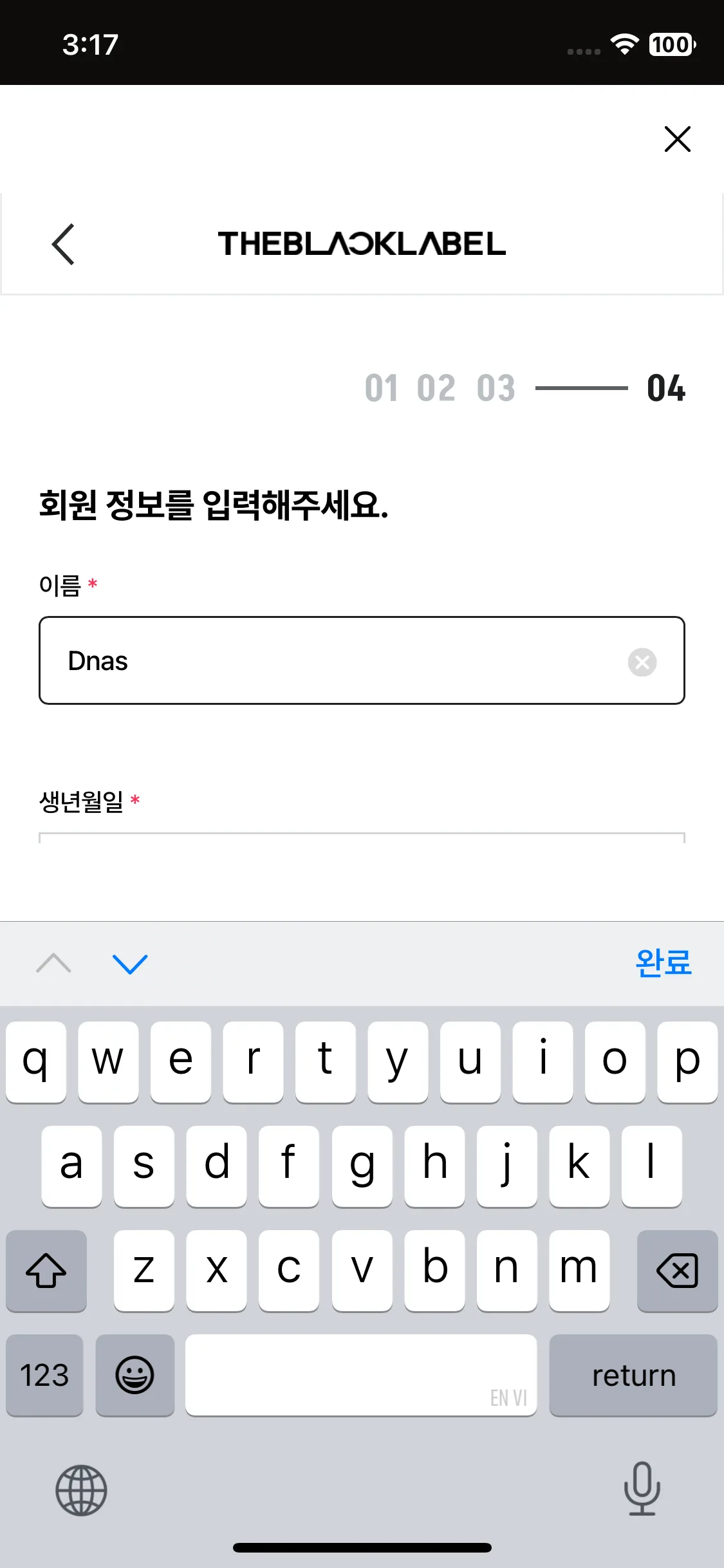Switch to the 123 number keyboard layout
Image resolution: width=724 pixels, height=1568 pixels.
click(44, 1375)
